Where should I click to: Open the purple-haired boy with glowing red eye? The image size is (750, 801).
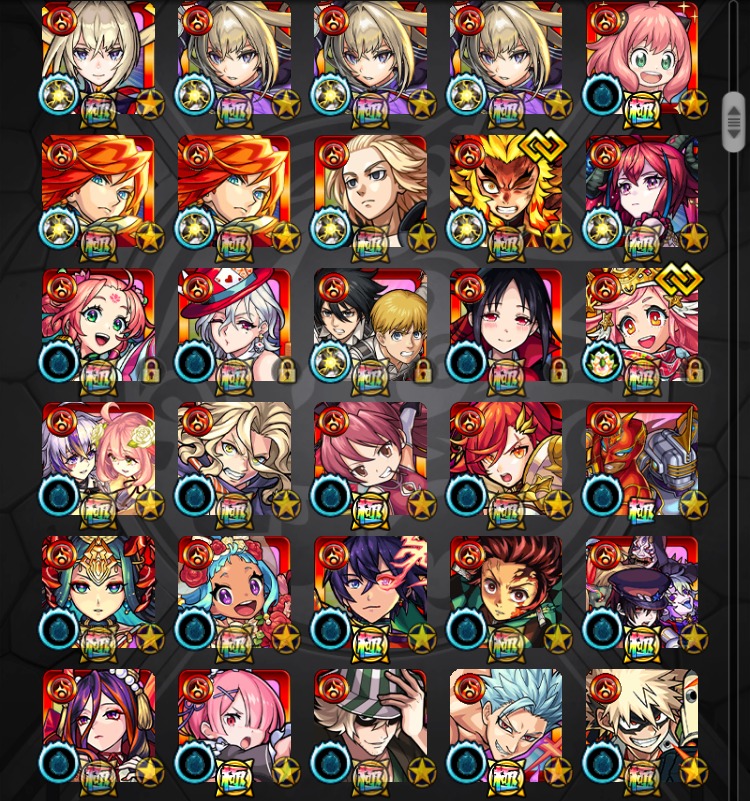[369, 592]
